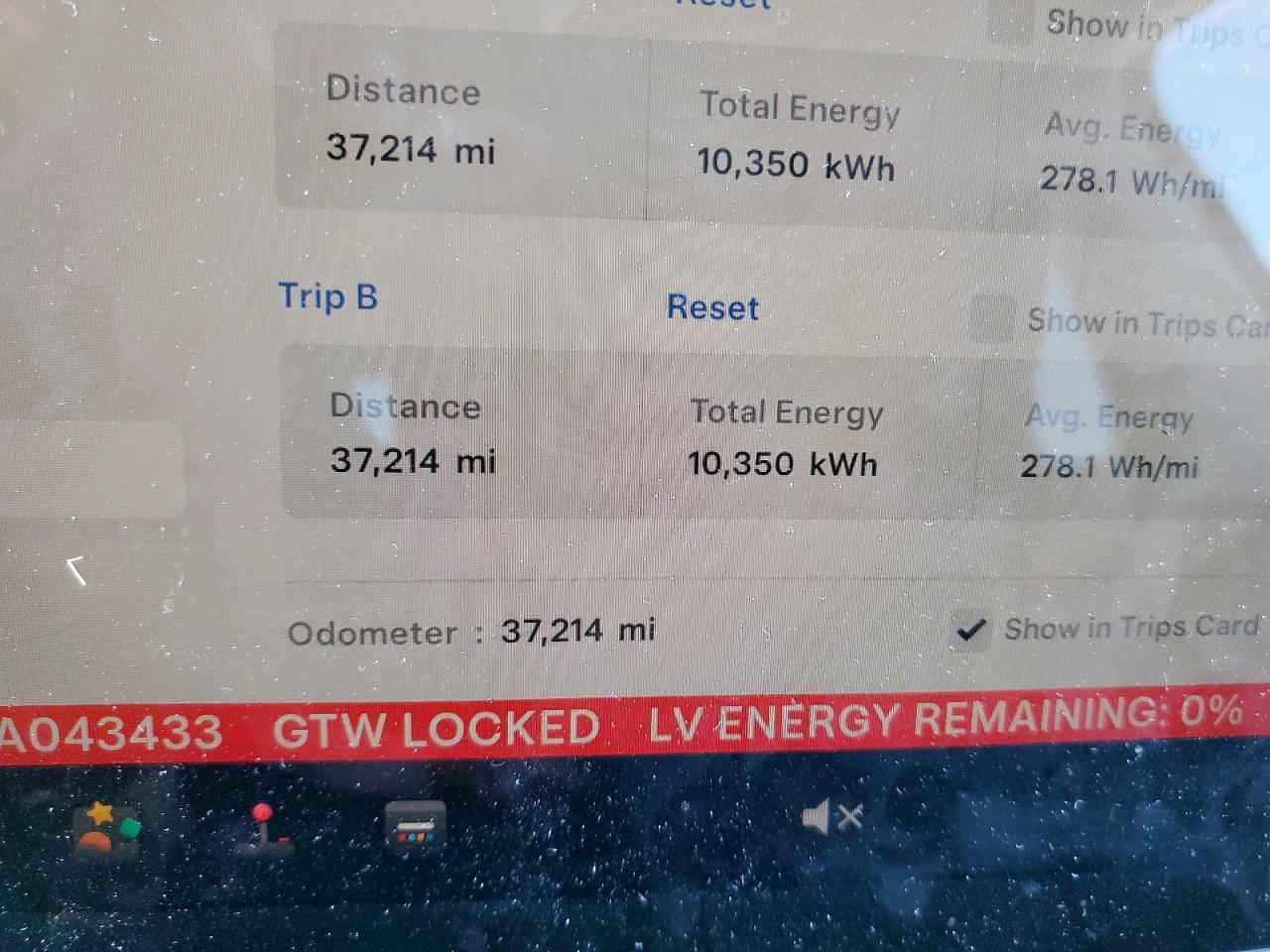Unmute the volume speaker icon

click(831, 818)
